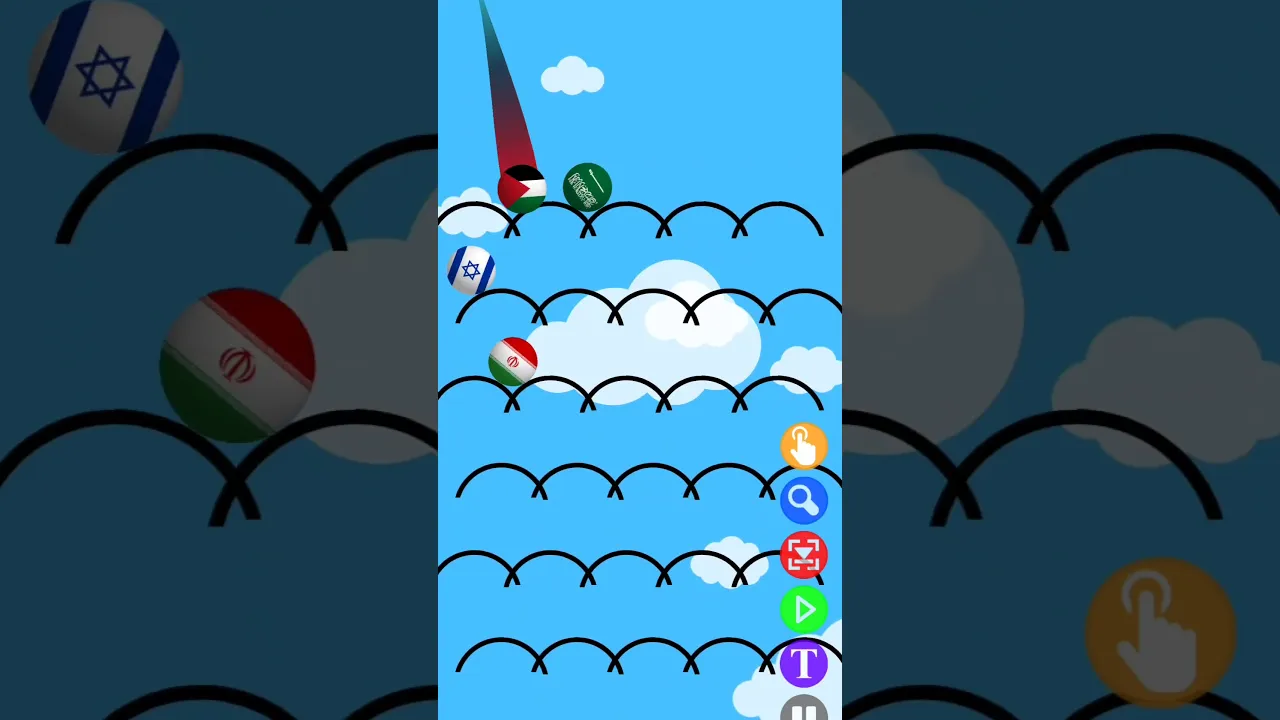Open the purple T text tool
Image resolution: width=1280 pixels, height=720 pixels.
[x=804, y=663]
